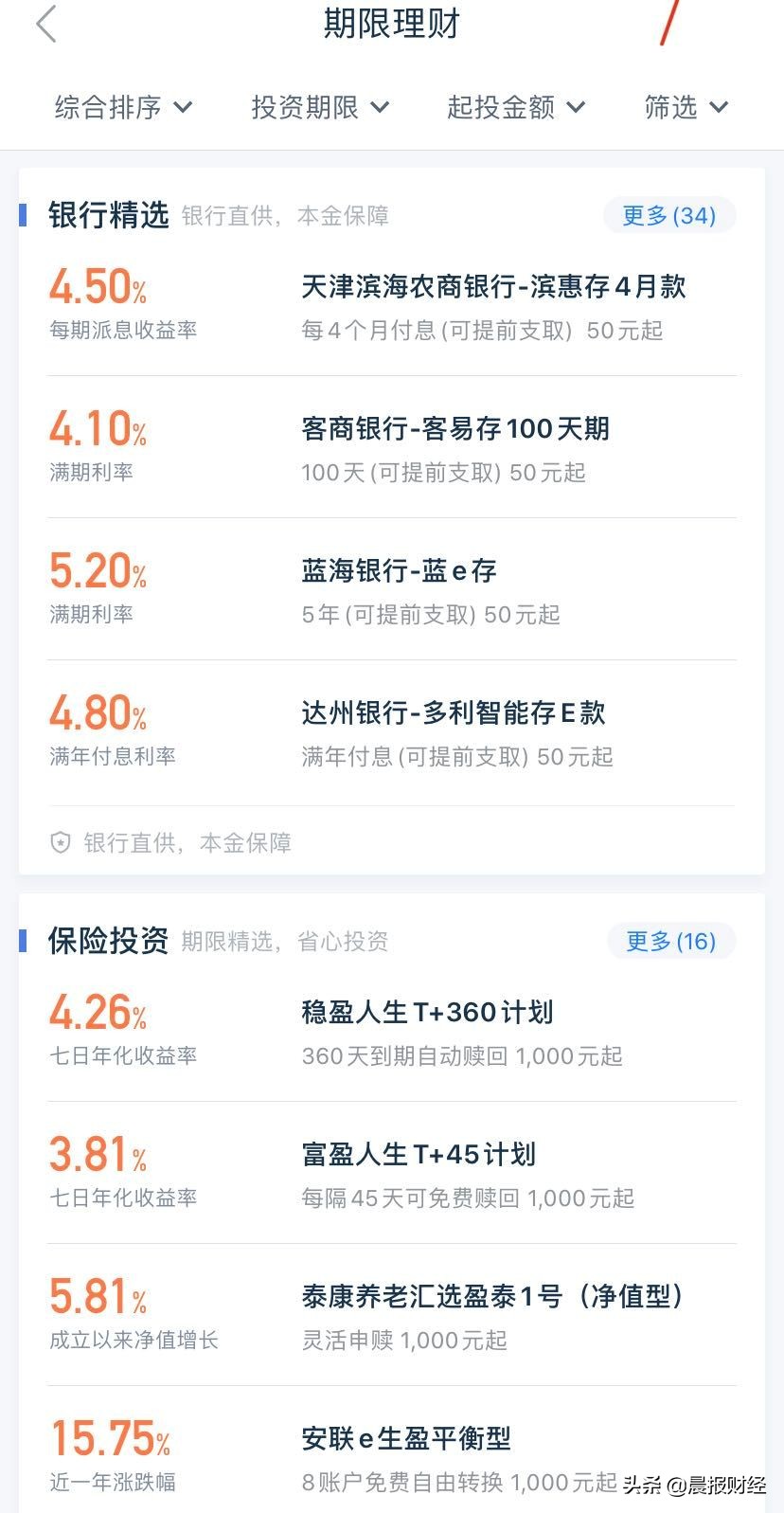Expand the 筛选 filter options
Image resolution: width=784 pixels, height=1513 pixels.
686,107
